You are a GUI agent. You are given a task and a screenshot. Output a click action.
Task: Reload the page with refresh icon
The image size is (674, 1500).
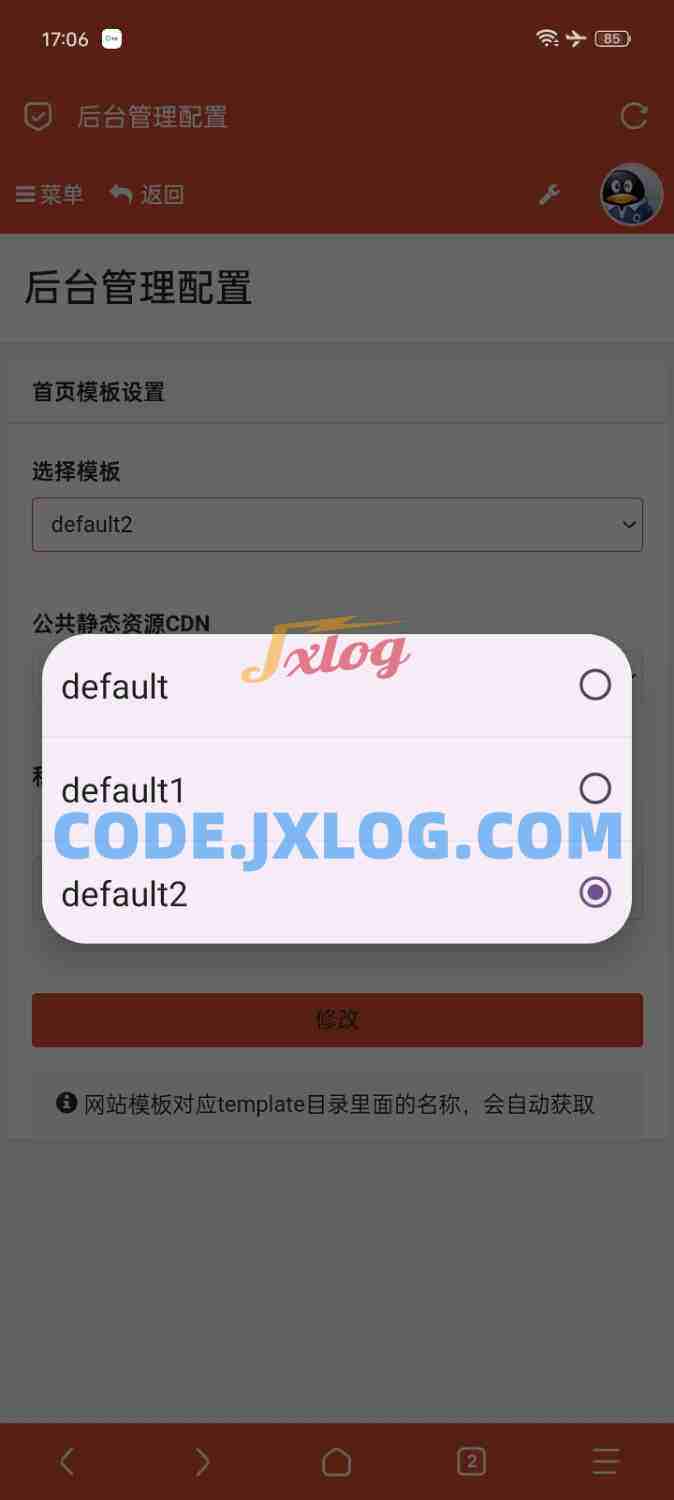634,116
